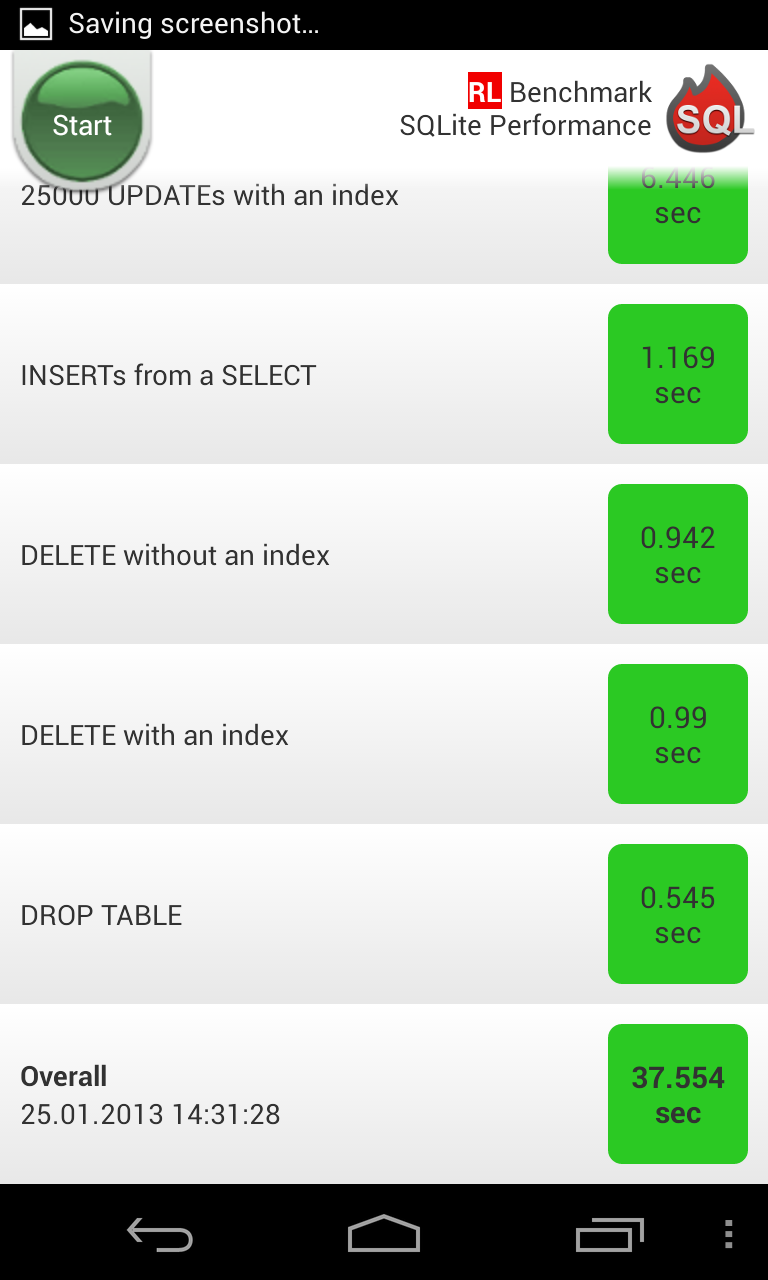Tap the green Start button

(x=82, y=124)
